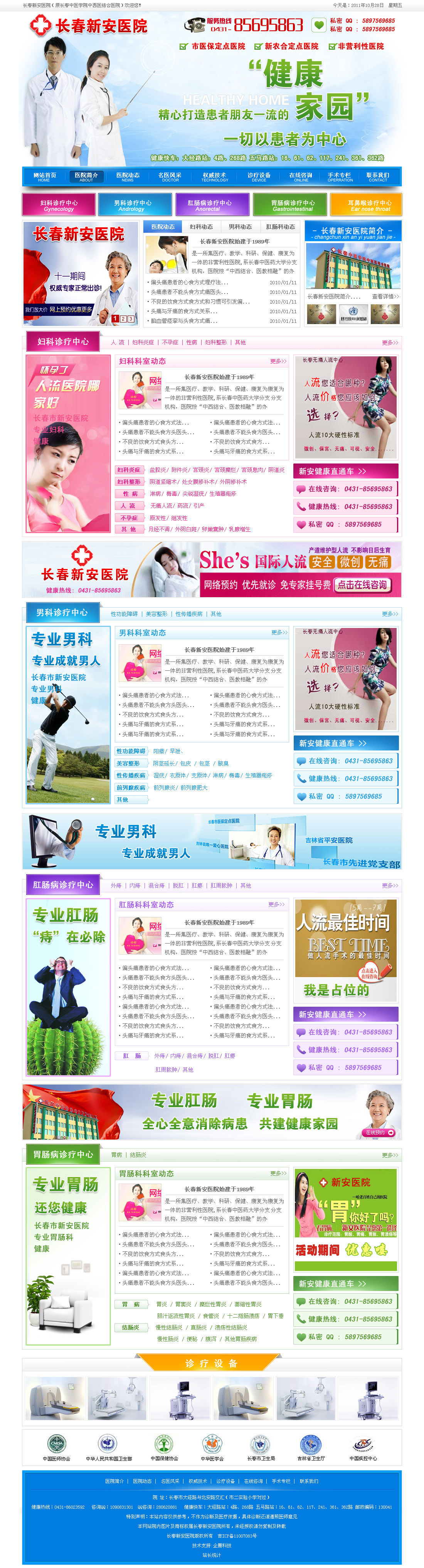This screenshot has height=1568, width=424.
Task: Open the 性功能障碍 link in the 男科诊疗中心 header
Action: (124, 614)
